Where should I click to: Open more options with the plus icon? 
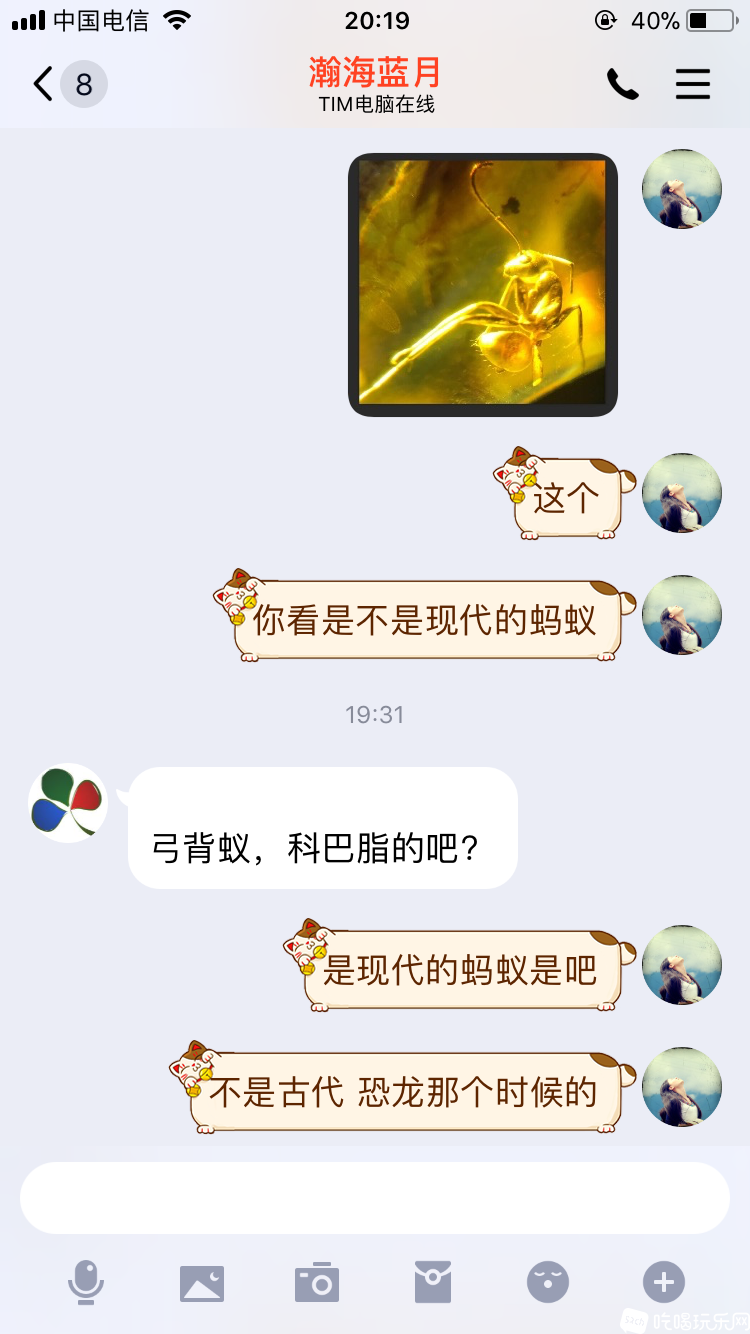pos(664,1282)
